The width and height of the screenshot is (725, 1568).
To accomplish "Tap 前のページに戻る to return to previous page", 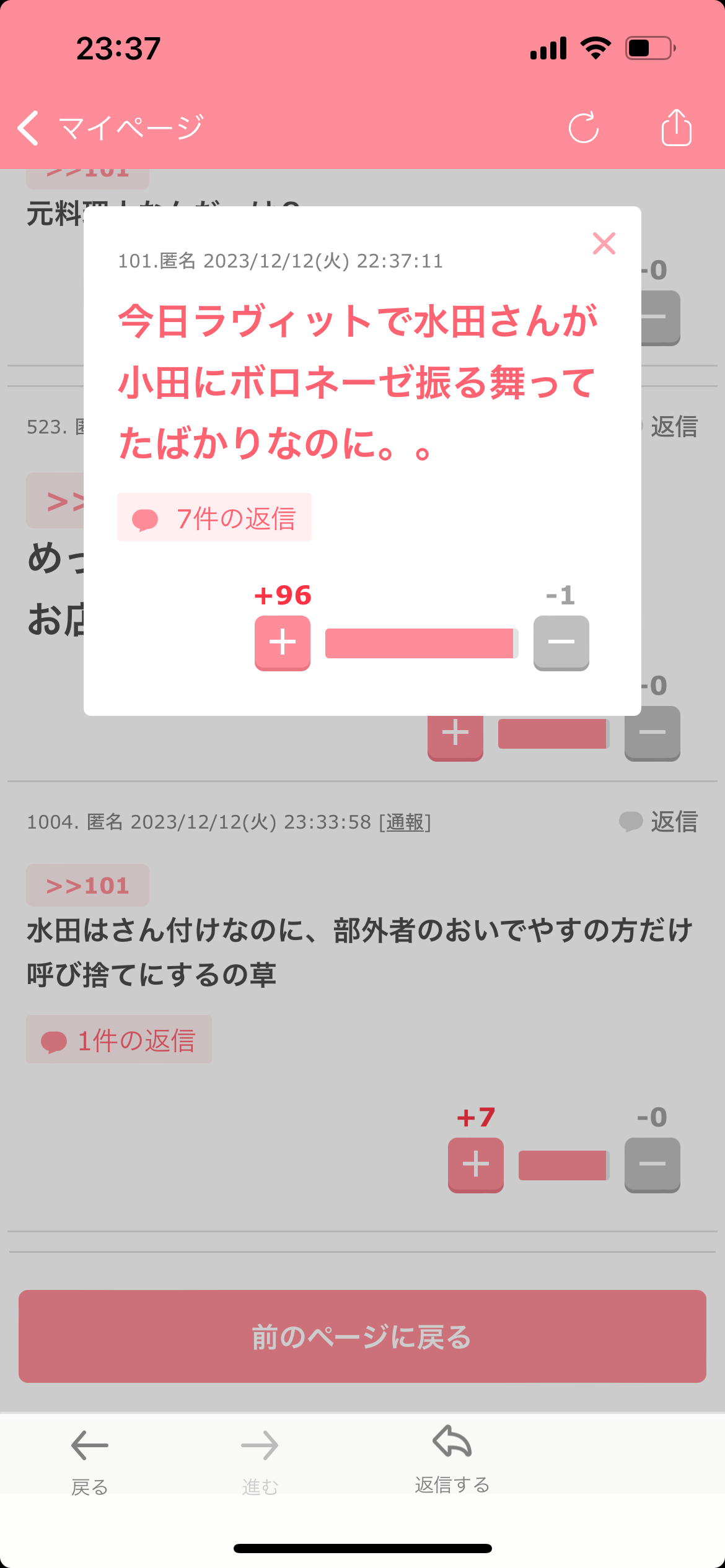I will [x=362, y=1335].
